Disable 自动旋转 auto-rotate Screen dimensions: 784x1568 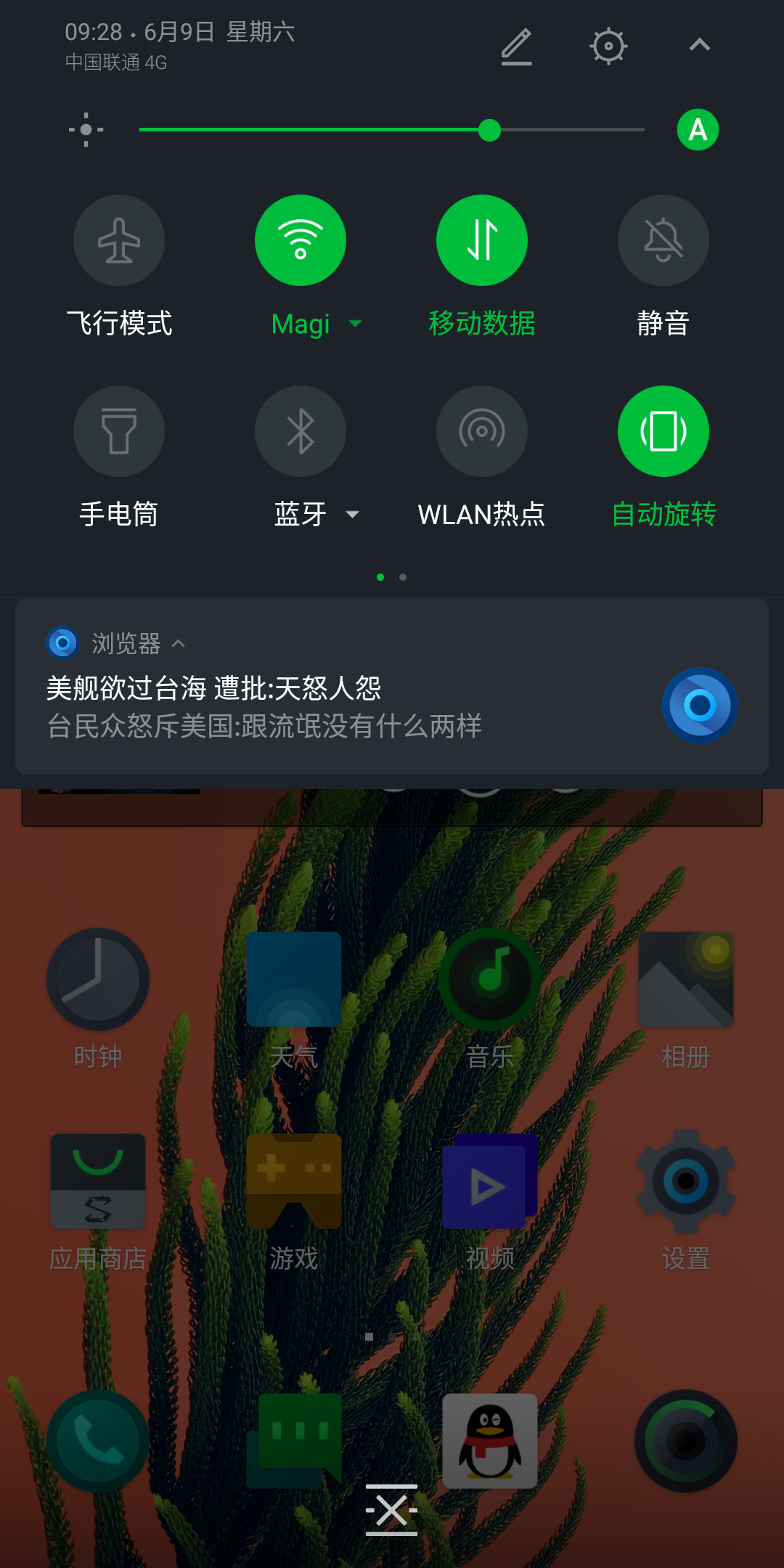[x=663, y=431]
